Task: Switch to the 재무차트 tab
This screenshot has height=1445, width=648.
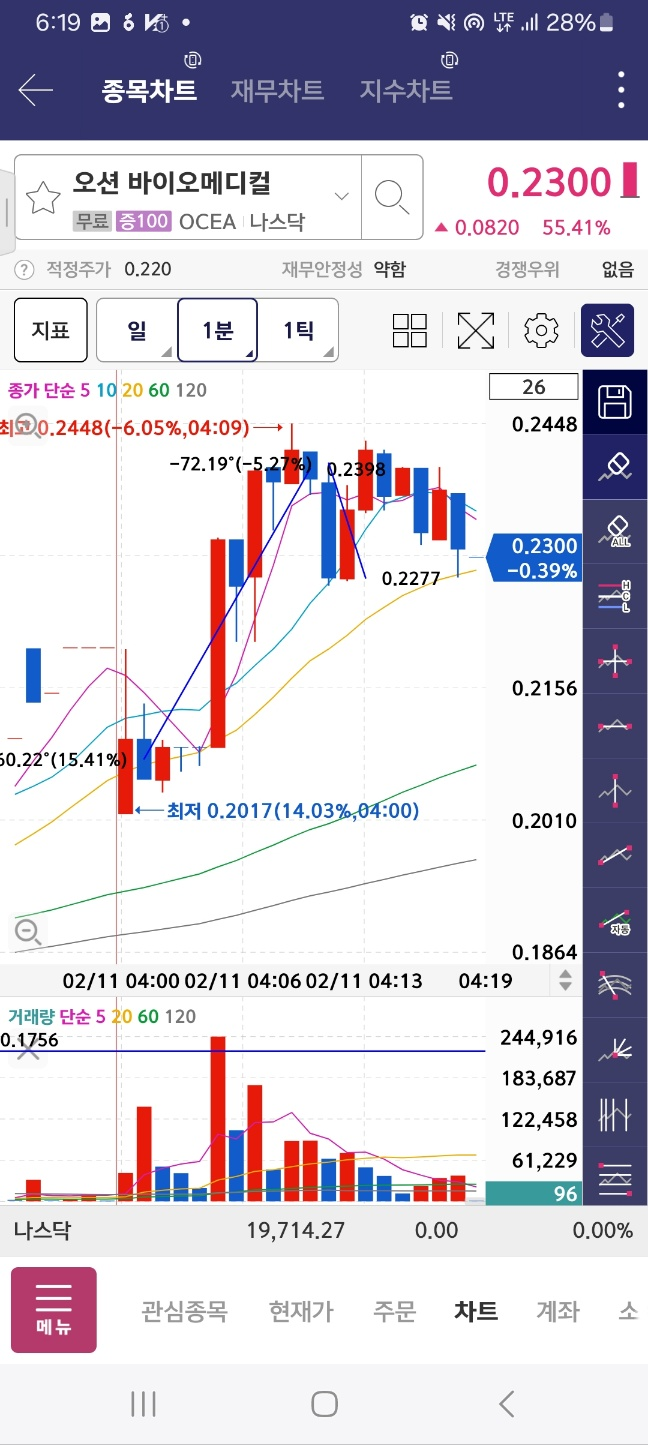Action: point(277,91)
